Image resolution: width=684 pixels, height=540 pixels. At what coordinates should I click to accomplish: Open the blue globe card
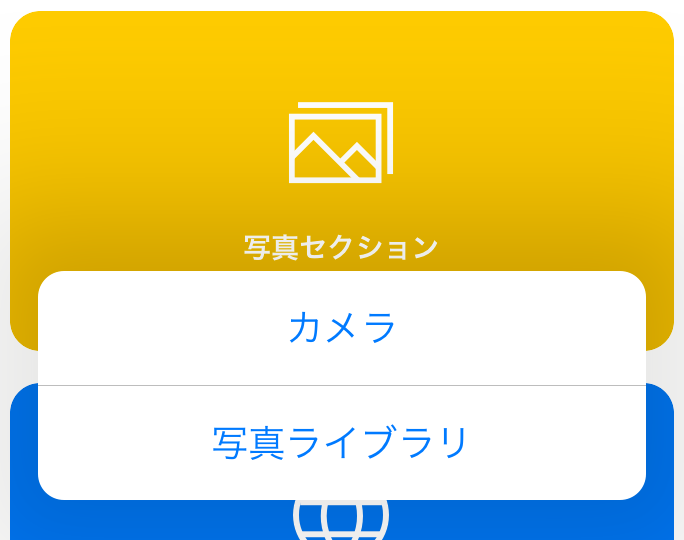[342, 518]
